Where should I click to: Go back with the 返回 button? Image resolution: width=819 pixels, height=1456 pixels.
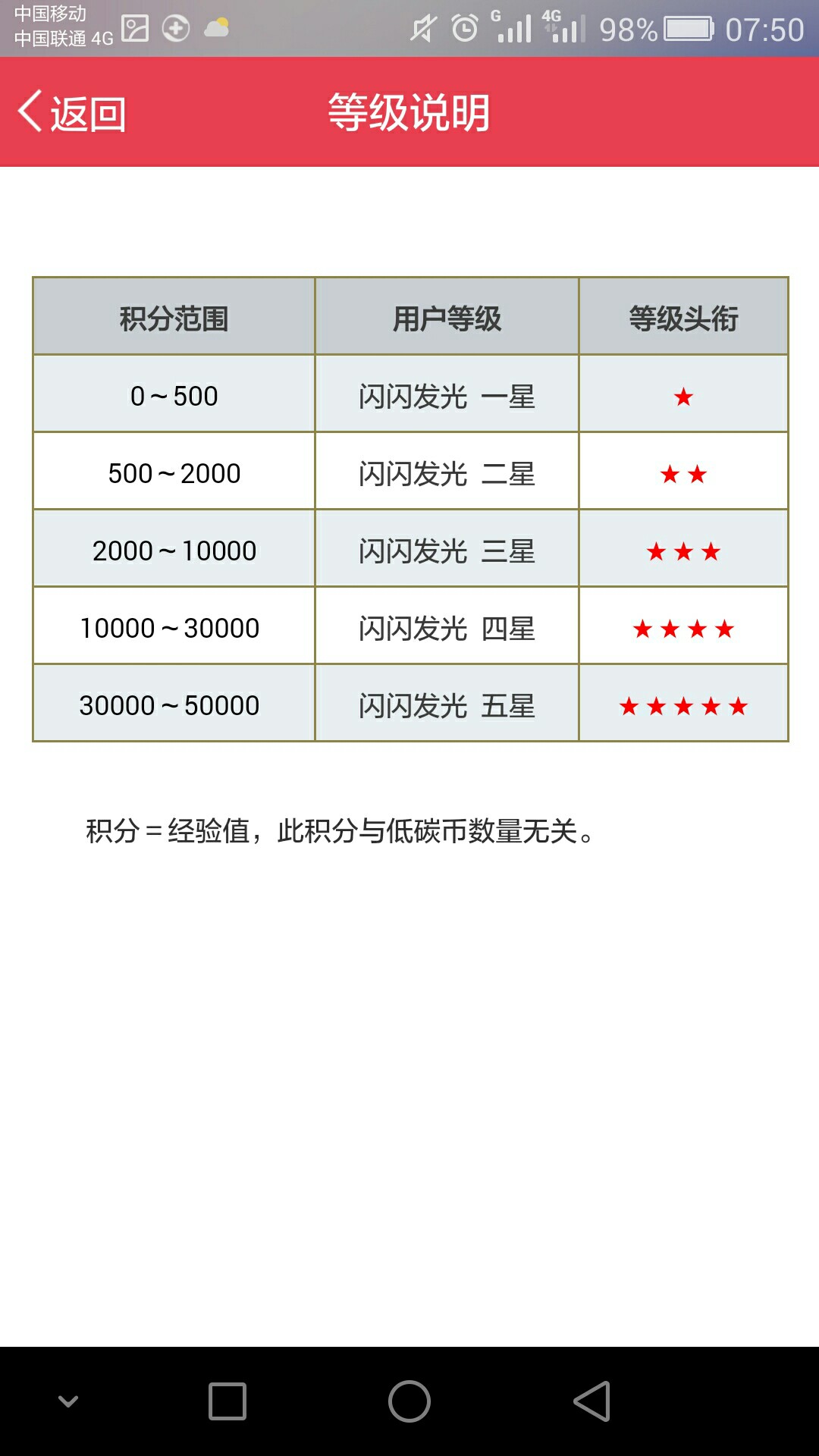[72, 113]
